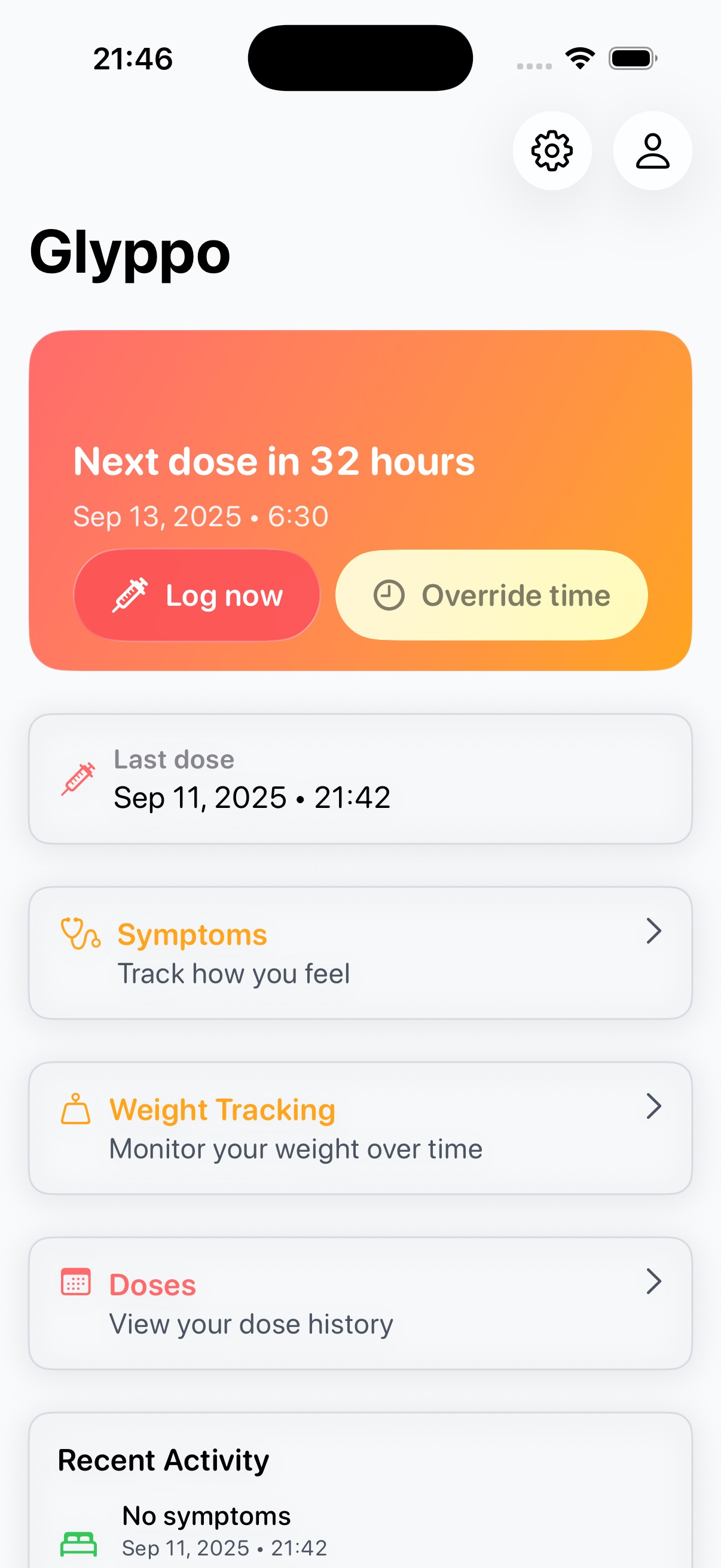Open the settings gear
This screenshot has height=1568, width=721.
point(551,150)
